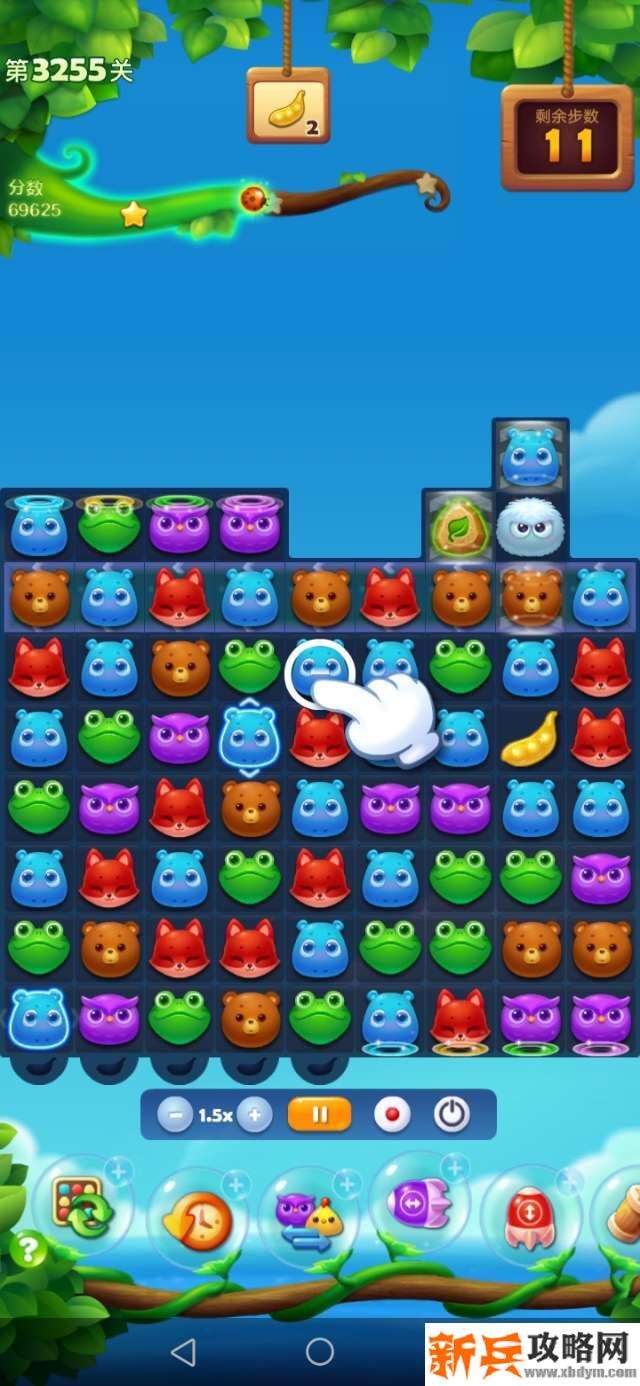This screenshot has width=640, height=1386.
Task: Select the owl and chick swap booster
Action: (308, 1217)
